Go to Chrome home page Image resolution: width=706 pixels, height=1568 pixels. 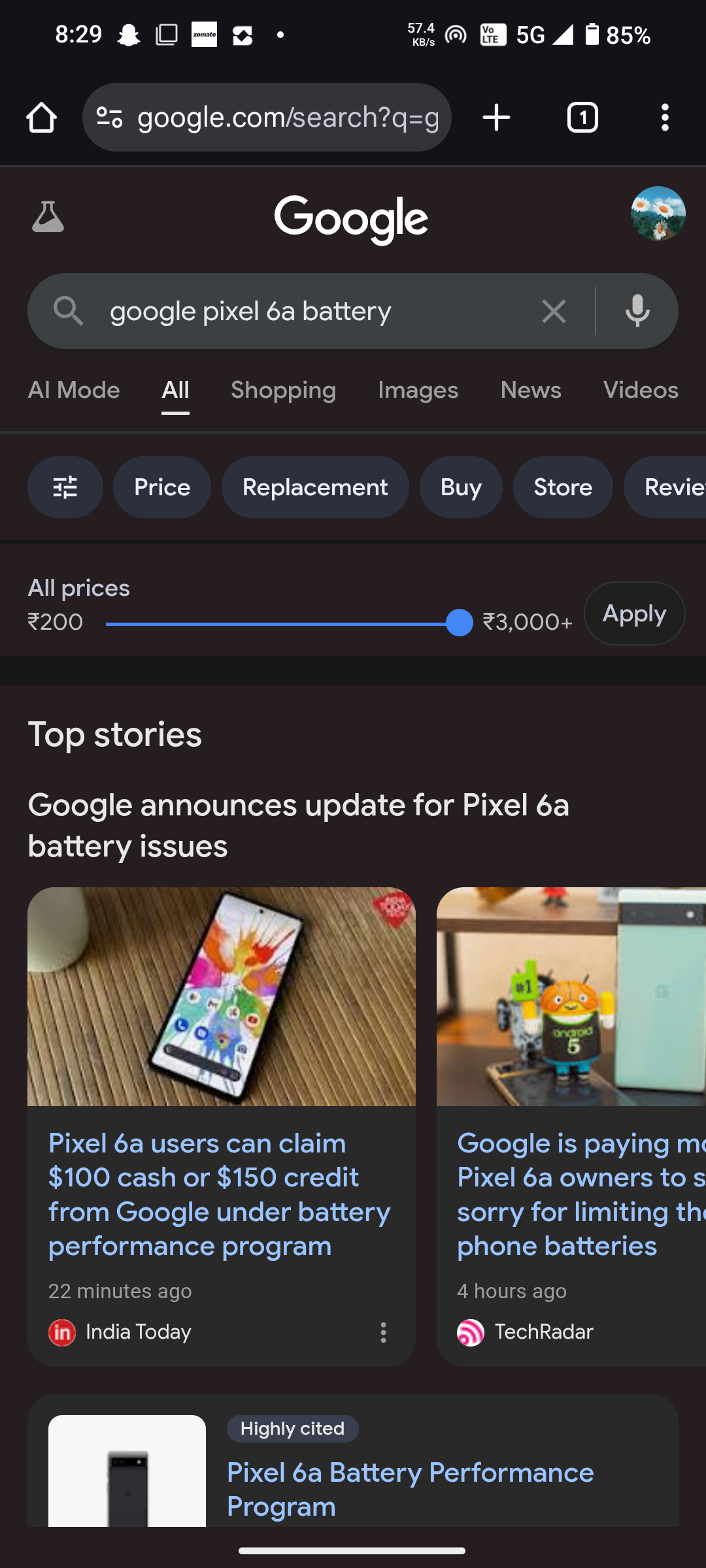coord(41,118)
